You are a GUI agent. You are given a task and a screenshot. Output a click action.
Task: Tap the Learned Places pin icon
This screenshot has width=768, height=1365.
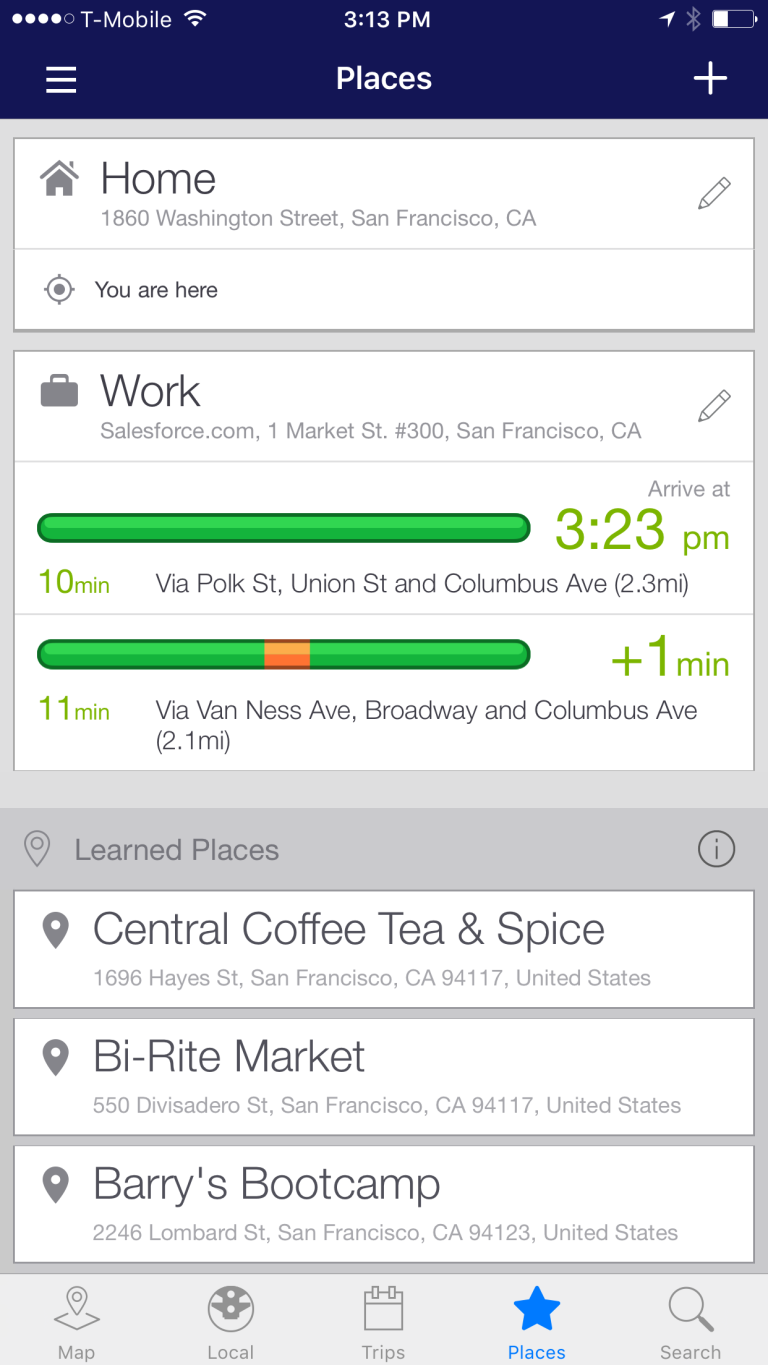37,848
